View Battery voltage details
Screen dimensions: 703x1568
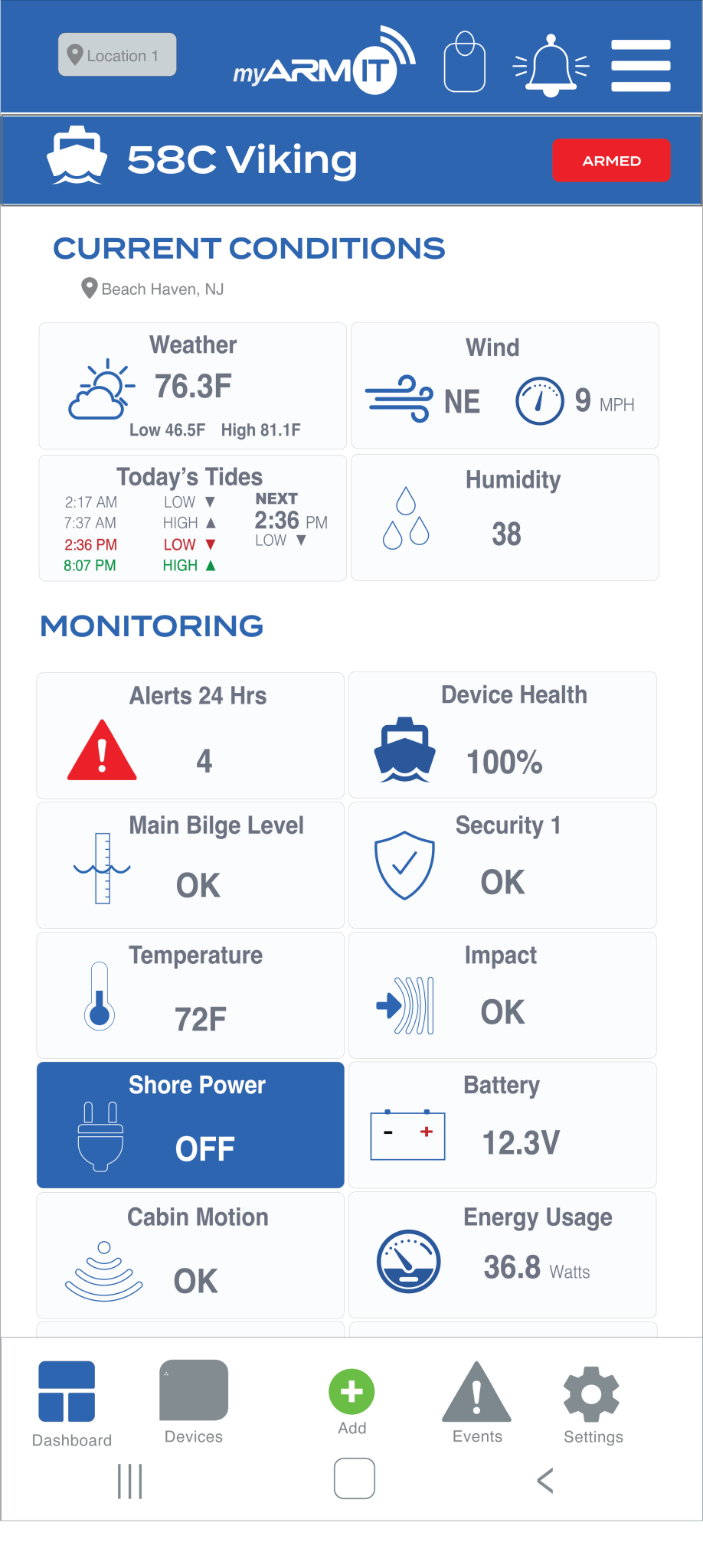[x=502, y=1125]
